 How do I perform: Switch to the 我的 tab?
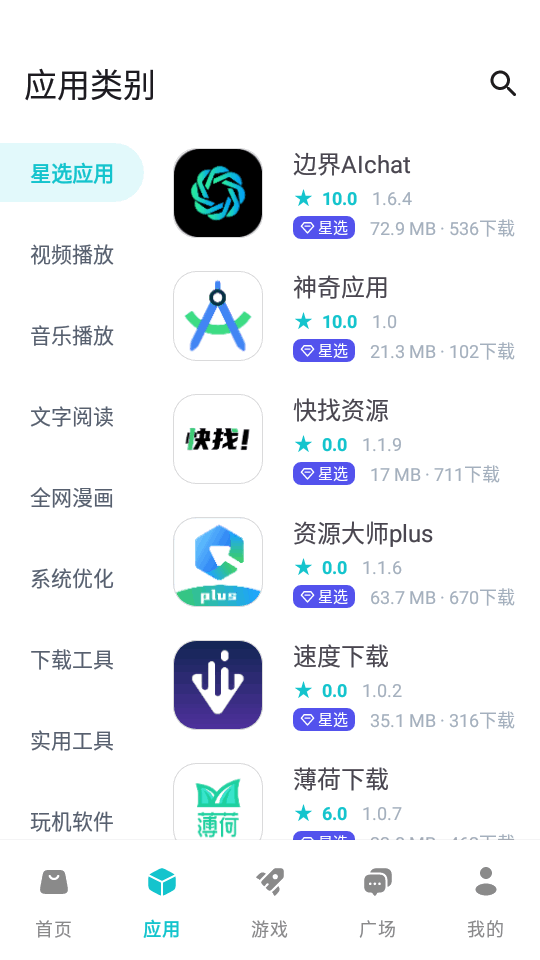coord(486,902)
